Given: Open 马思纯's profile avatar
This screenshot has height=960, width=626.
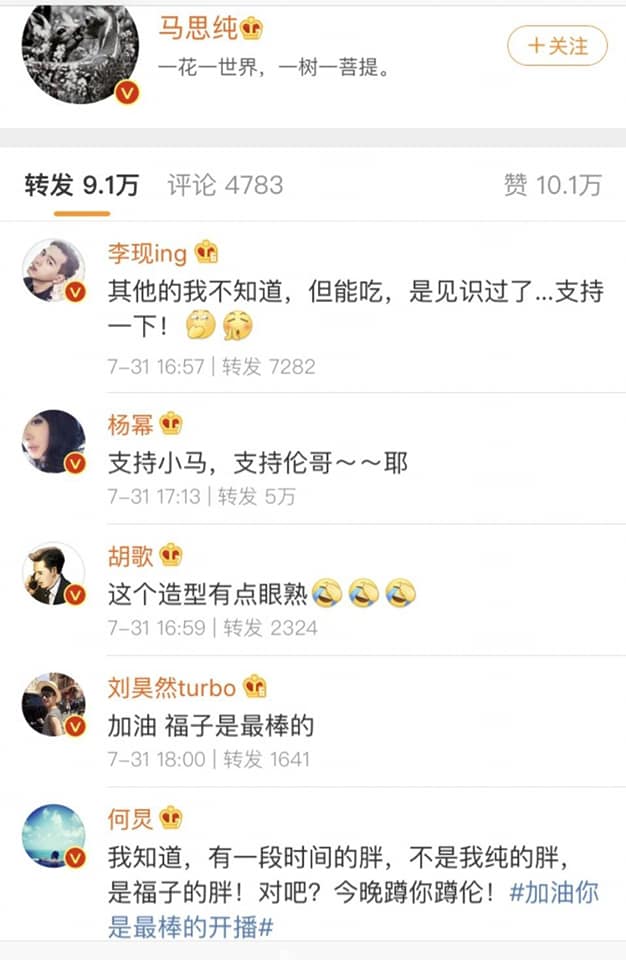Looking at the screenshot, I should click(81, 52).
